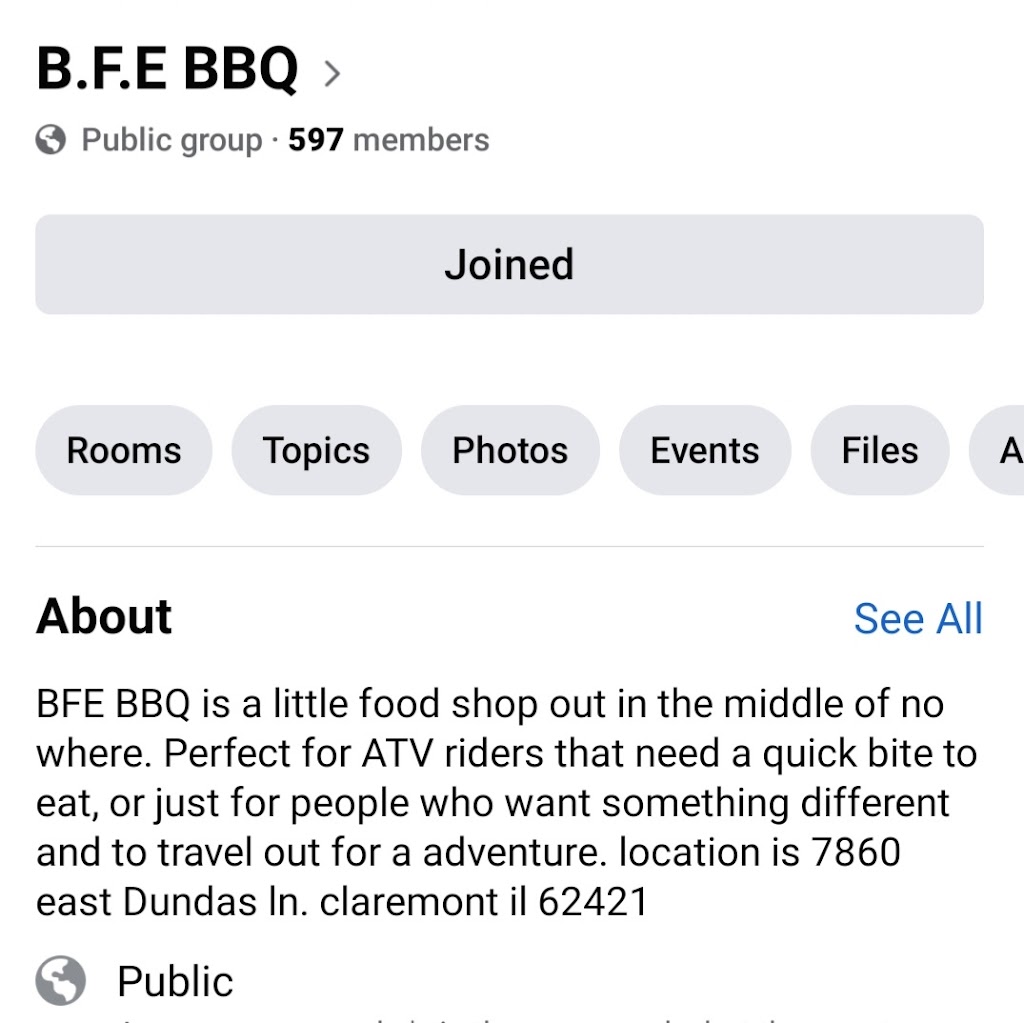The width and height of the screenshot is (1024, 1023).
Task: View the group Photos
Action: coord(510,451)
